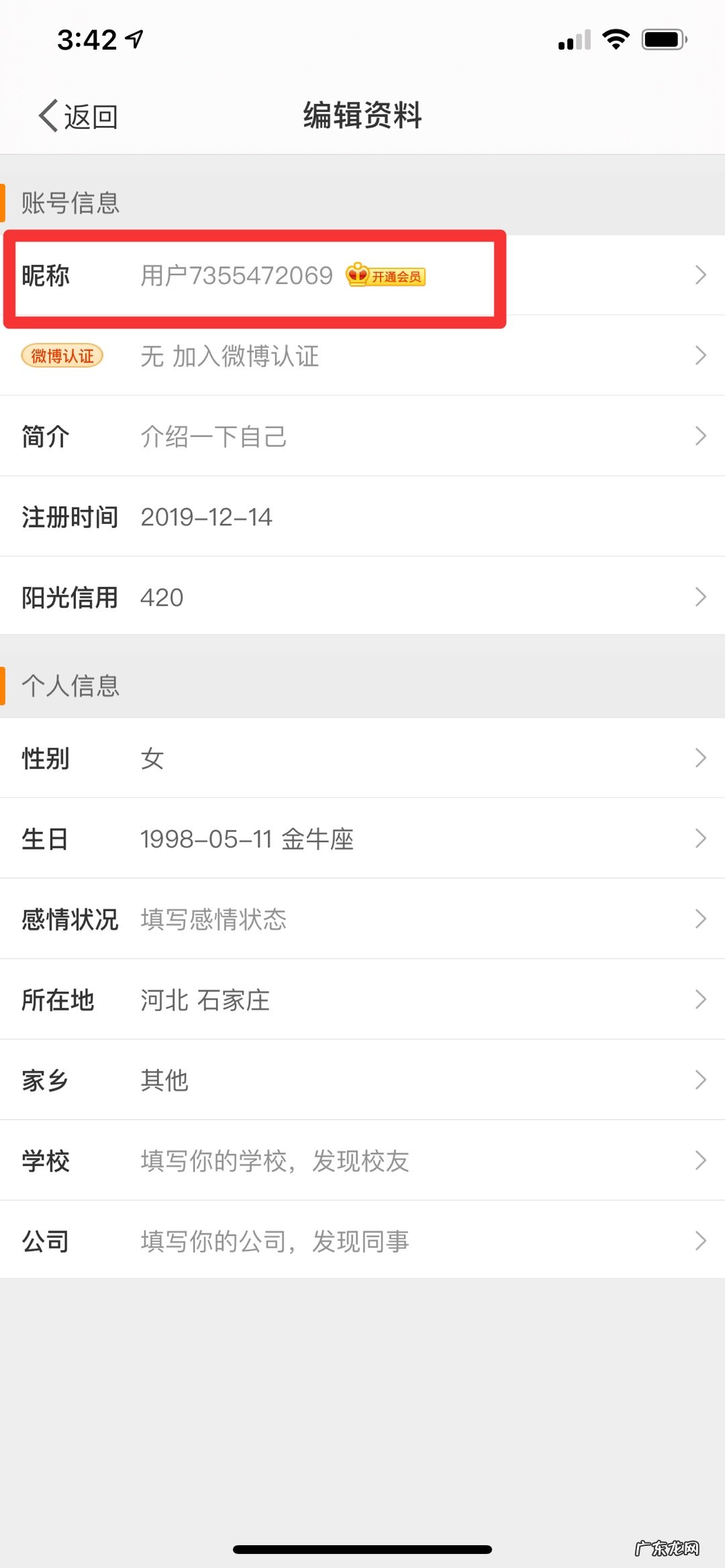Tap the 加入微博认证 verification link
The width and height of the screenshot is (725, 1568).
[247, 356]
